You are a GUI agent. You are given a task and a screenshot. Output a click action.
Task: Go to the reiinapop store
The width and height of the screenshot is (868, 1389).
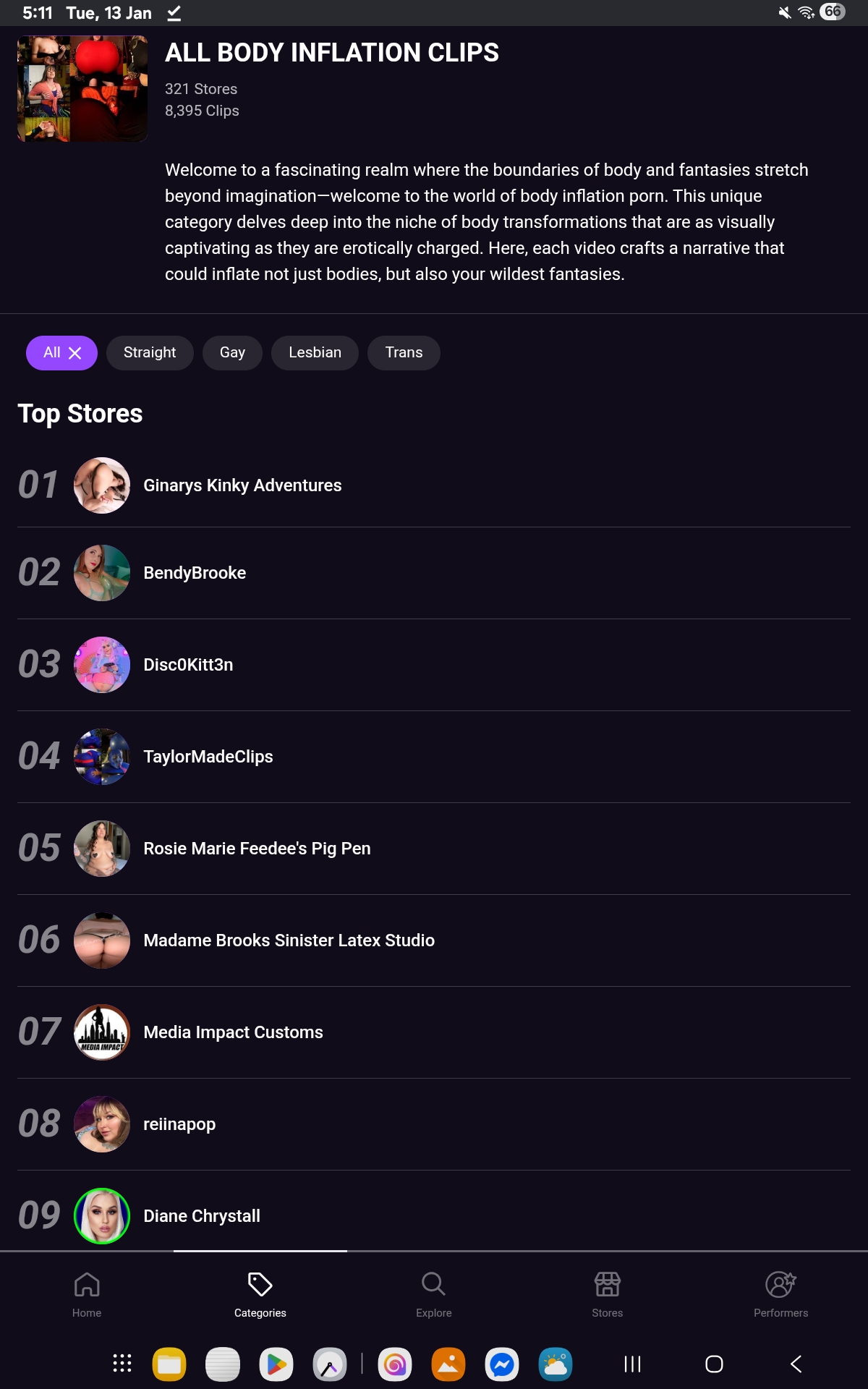pos(179,1124)
